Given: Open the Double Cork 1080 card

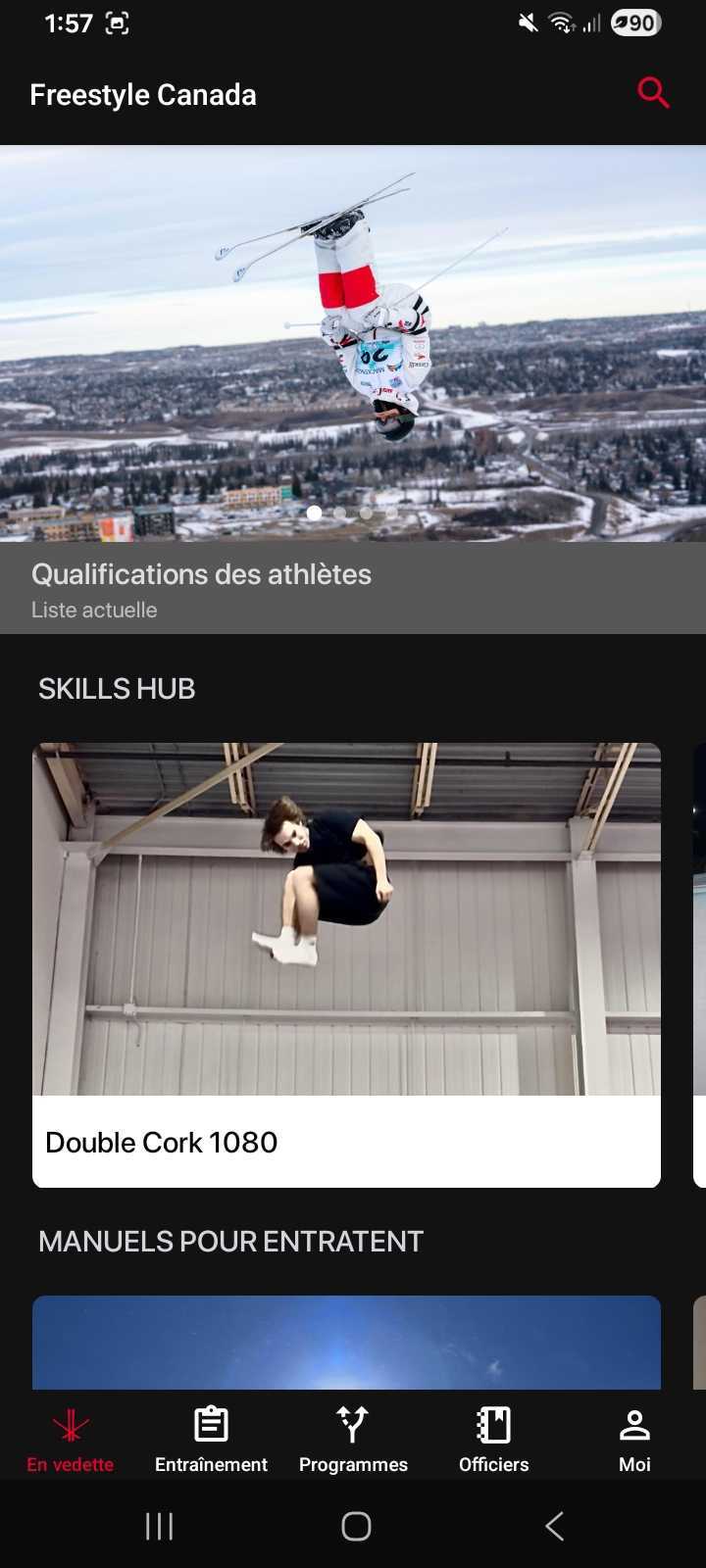Looking at the screenshot, I should pos(346,965).
